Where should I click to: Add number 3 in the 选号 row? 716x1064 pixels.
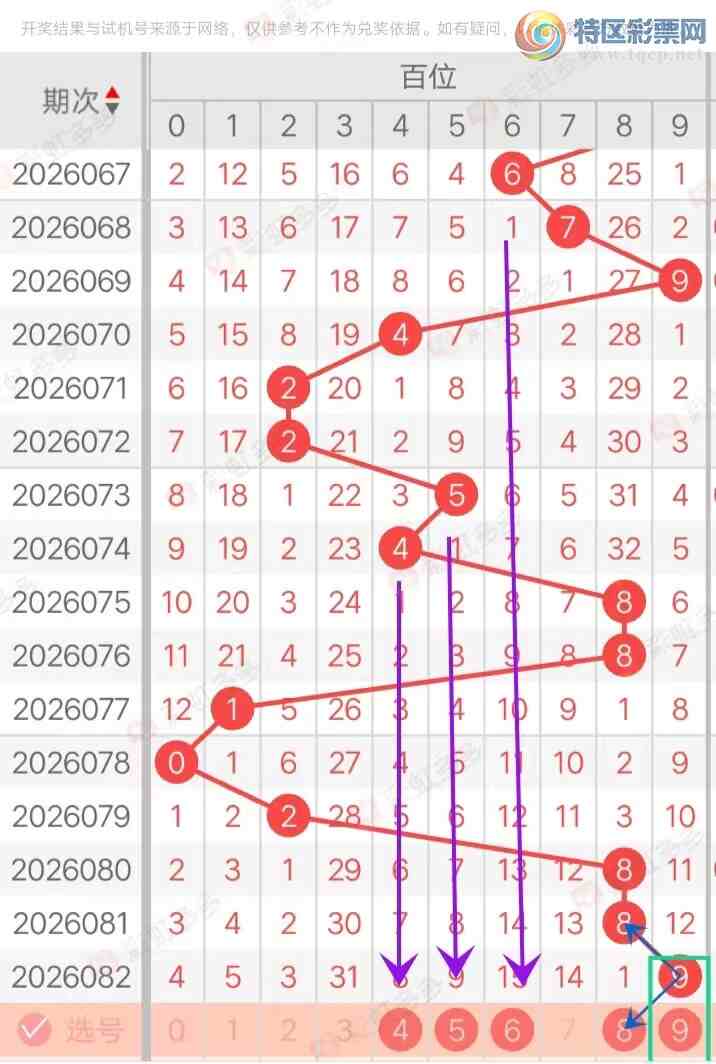click(x=345, y=1028)
